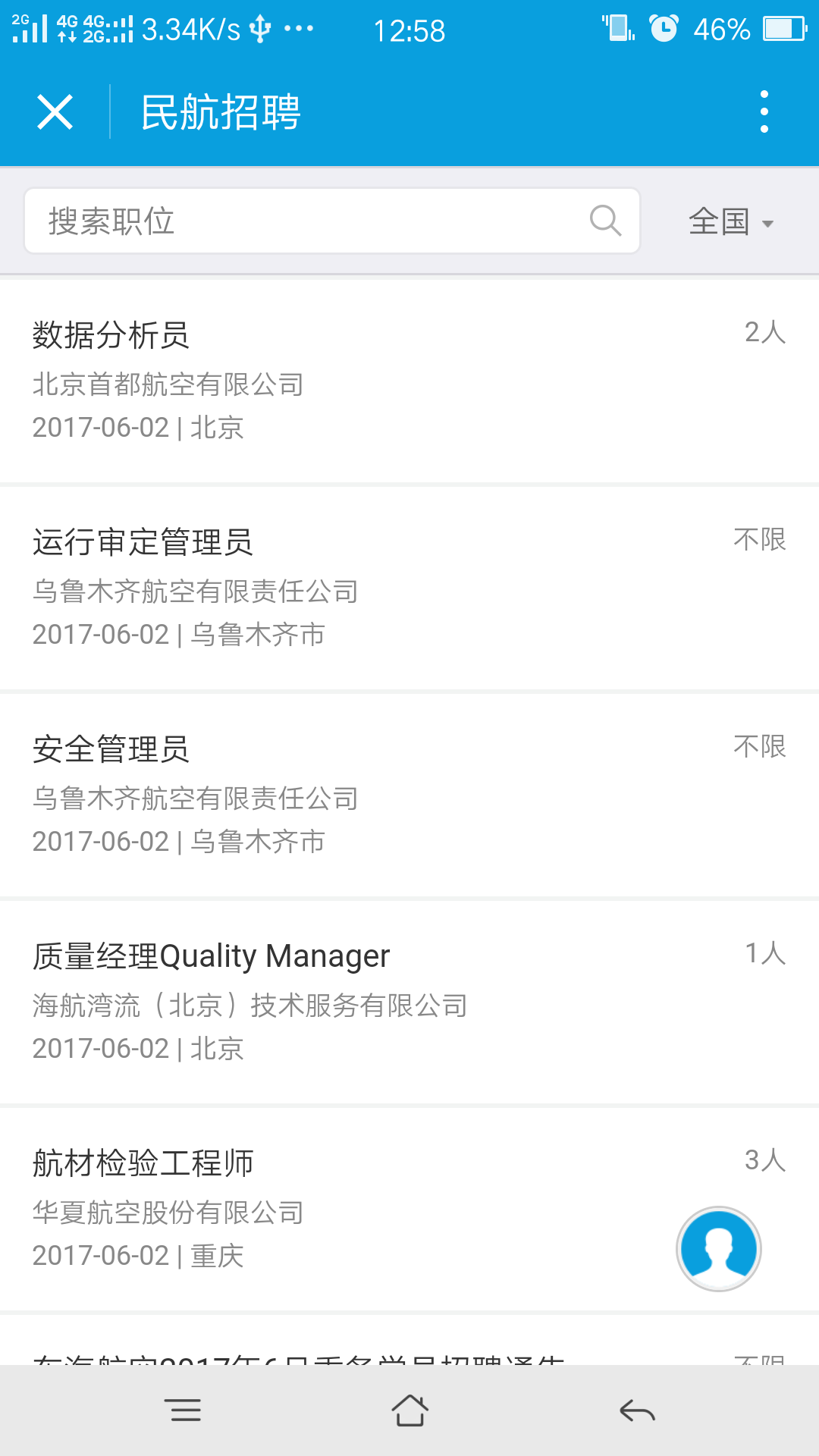Viewport: 819px width, 1456px height.
Task: Tap the 搜索职位 search field
Action: 332,221
